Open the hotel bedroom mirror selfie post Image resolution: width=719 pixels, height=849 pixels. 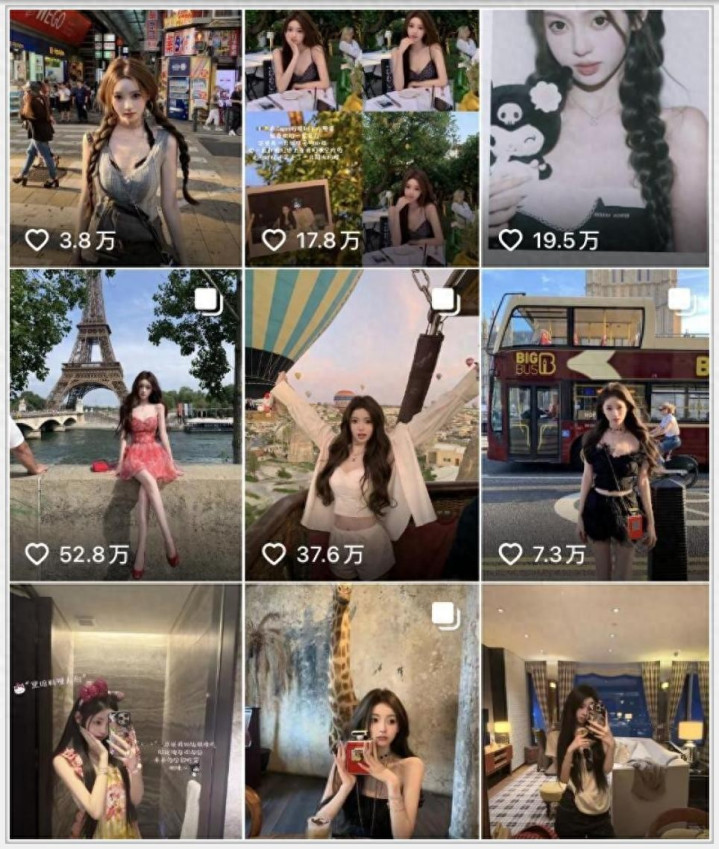597,711
